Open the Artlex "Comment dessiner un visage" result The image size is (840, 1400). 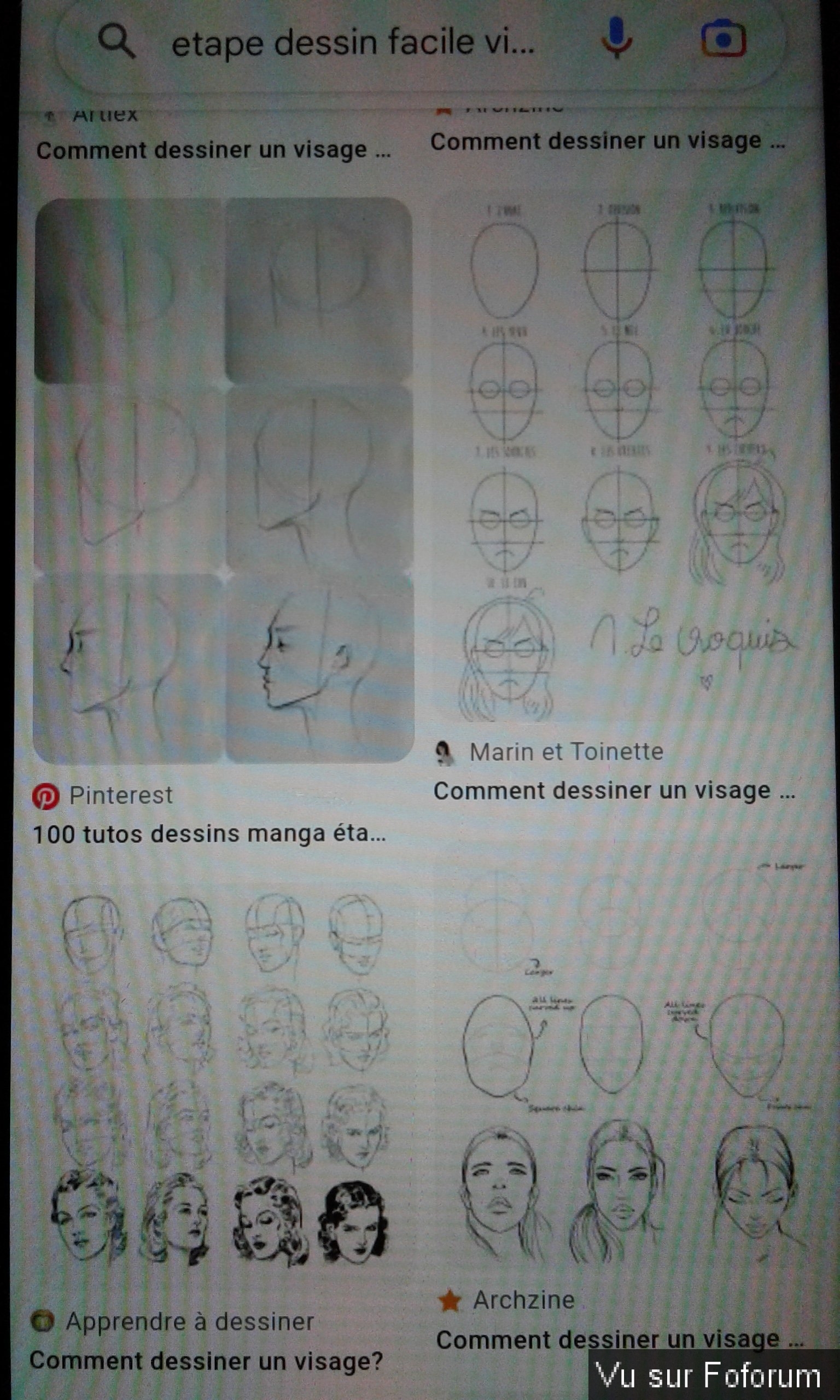pos(214,150)
